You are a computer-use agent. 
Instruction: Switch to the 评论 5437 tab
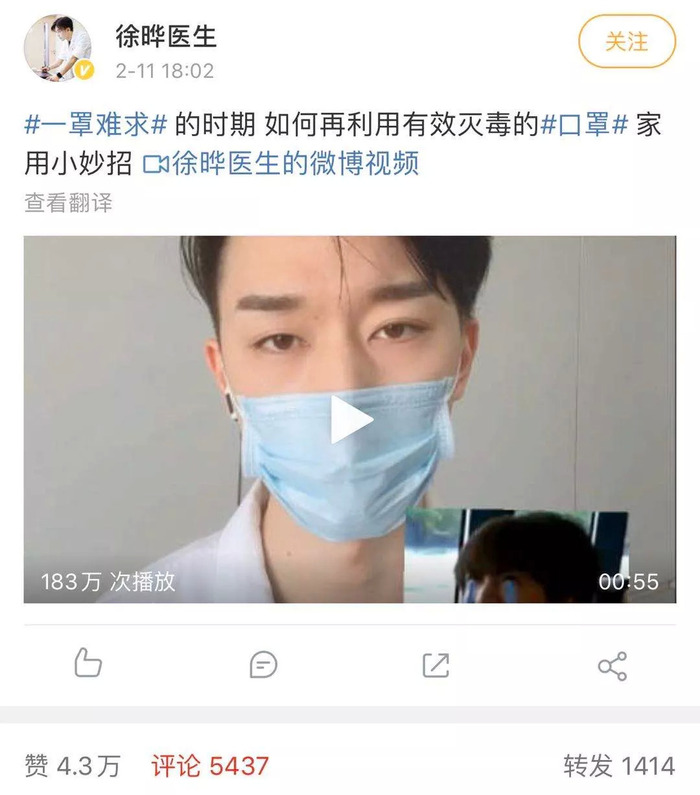[x=210, y=766]
